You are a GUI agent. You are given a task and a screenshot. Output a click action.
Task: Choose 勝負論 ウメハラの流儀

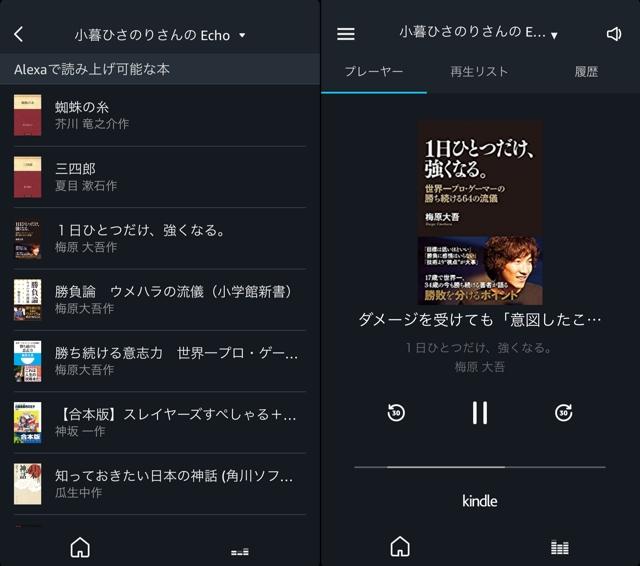[160, 299]
